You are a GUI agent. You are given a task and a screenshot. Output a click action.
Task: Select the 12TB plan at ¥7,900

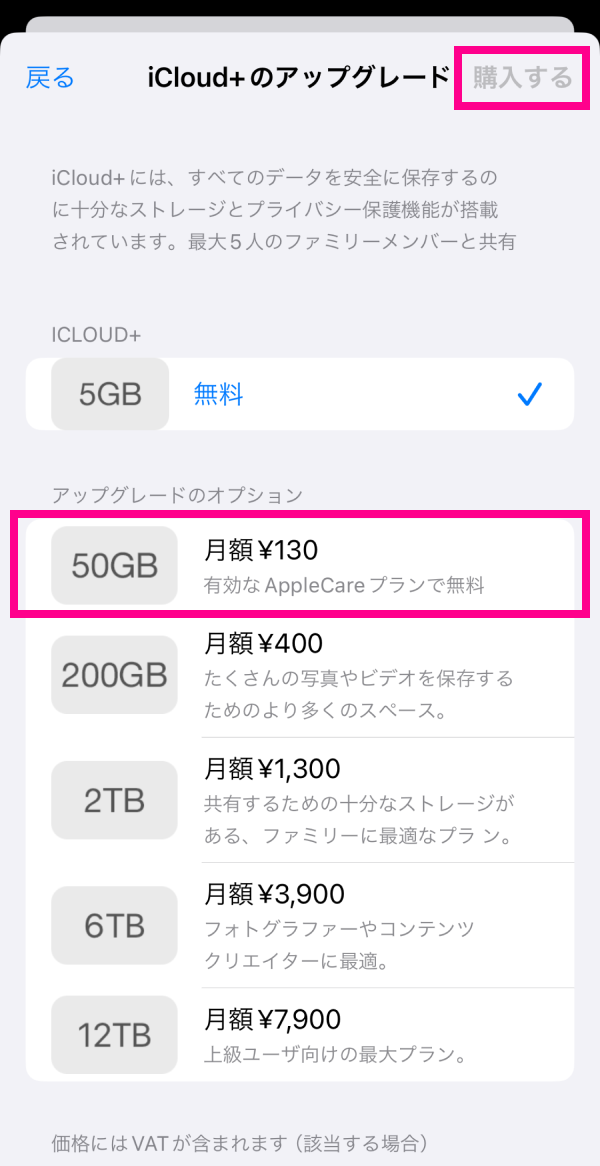(x=300, y=1034)
